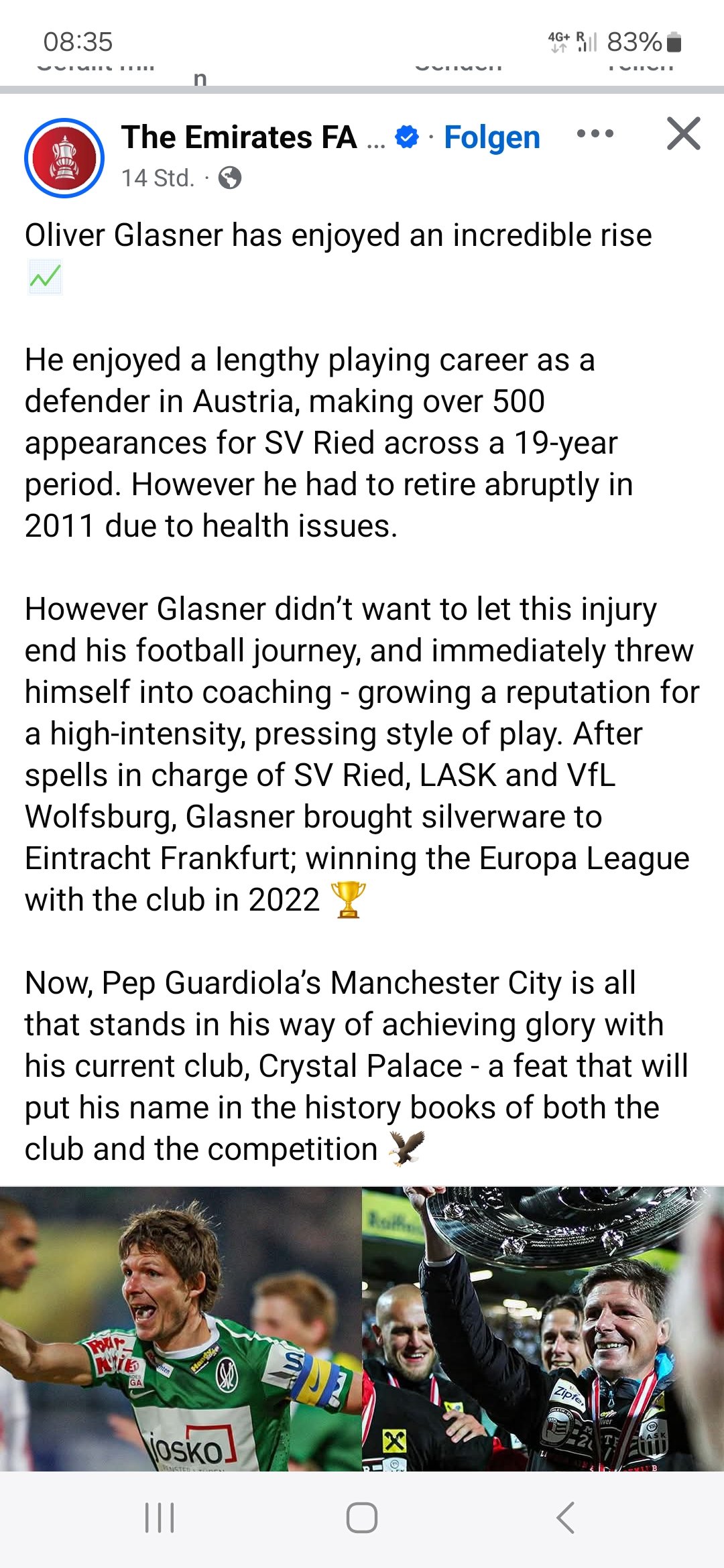724x1568 pixels.
Task: Open the left photo of player in green jersey
Action: (x=180, y=1329)
